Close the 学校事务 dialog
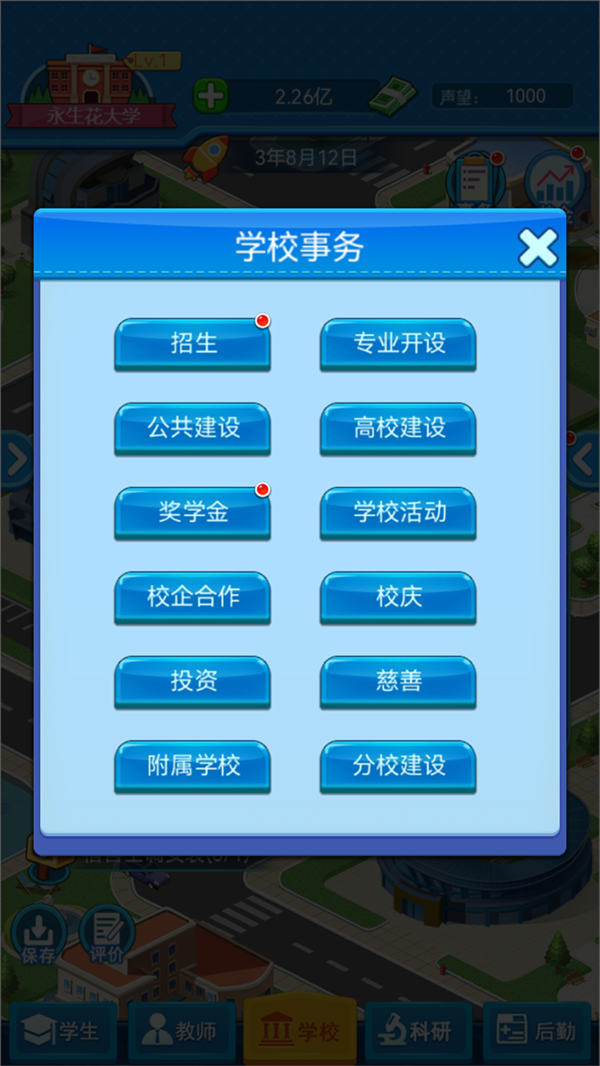The image size is (600, 1066). 538,247
